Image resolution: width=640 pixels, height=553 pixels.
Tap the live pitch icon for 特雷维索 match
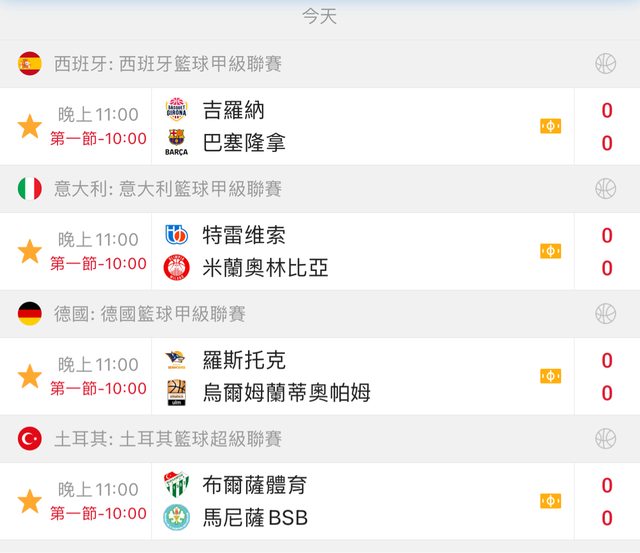coord(550,251)
